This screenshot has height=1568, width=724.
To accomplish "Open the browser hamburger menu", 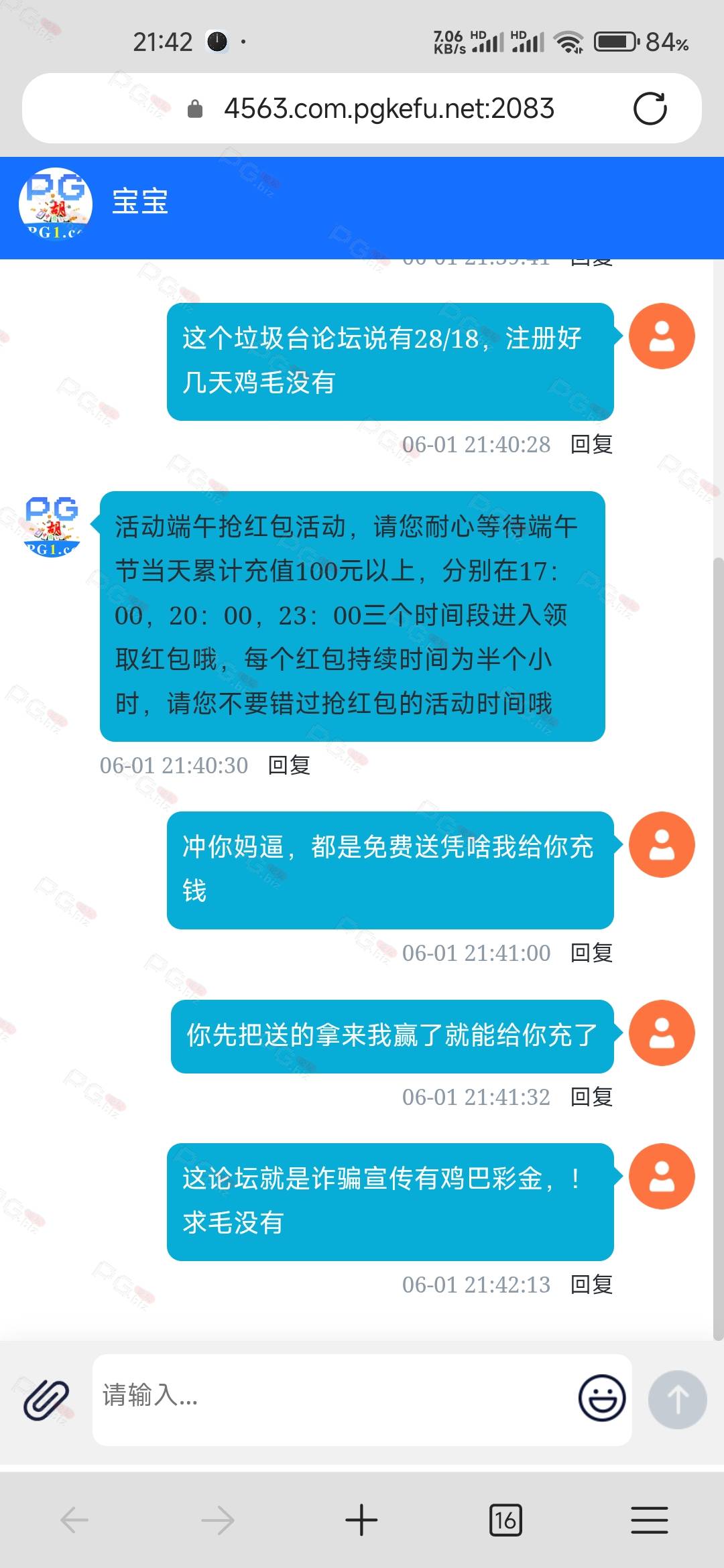I will (x=650, y=1520).
